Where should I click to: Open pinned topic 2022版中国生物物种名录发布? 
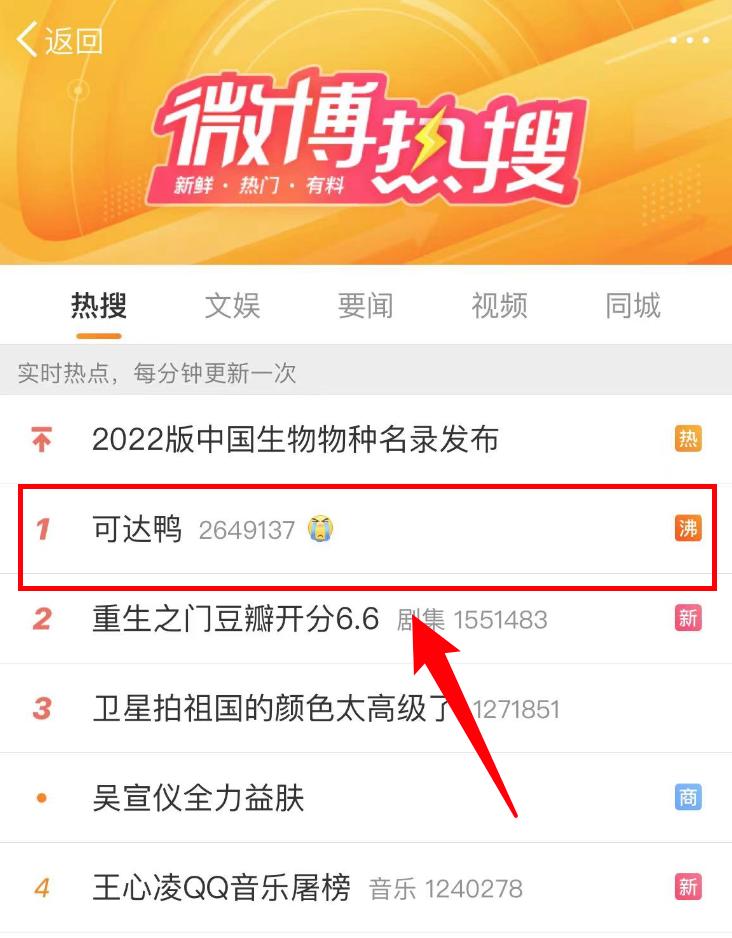pyautogui.click(x=366, y=440)
